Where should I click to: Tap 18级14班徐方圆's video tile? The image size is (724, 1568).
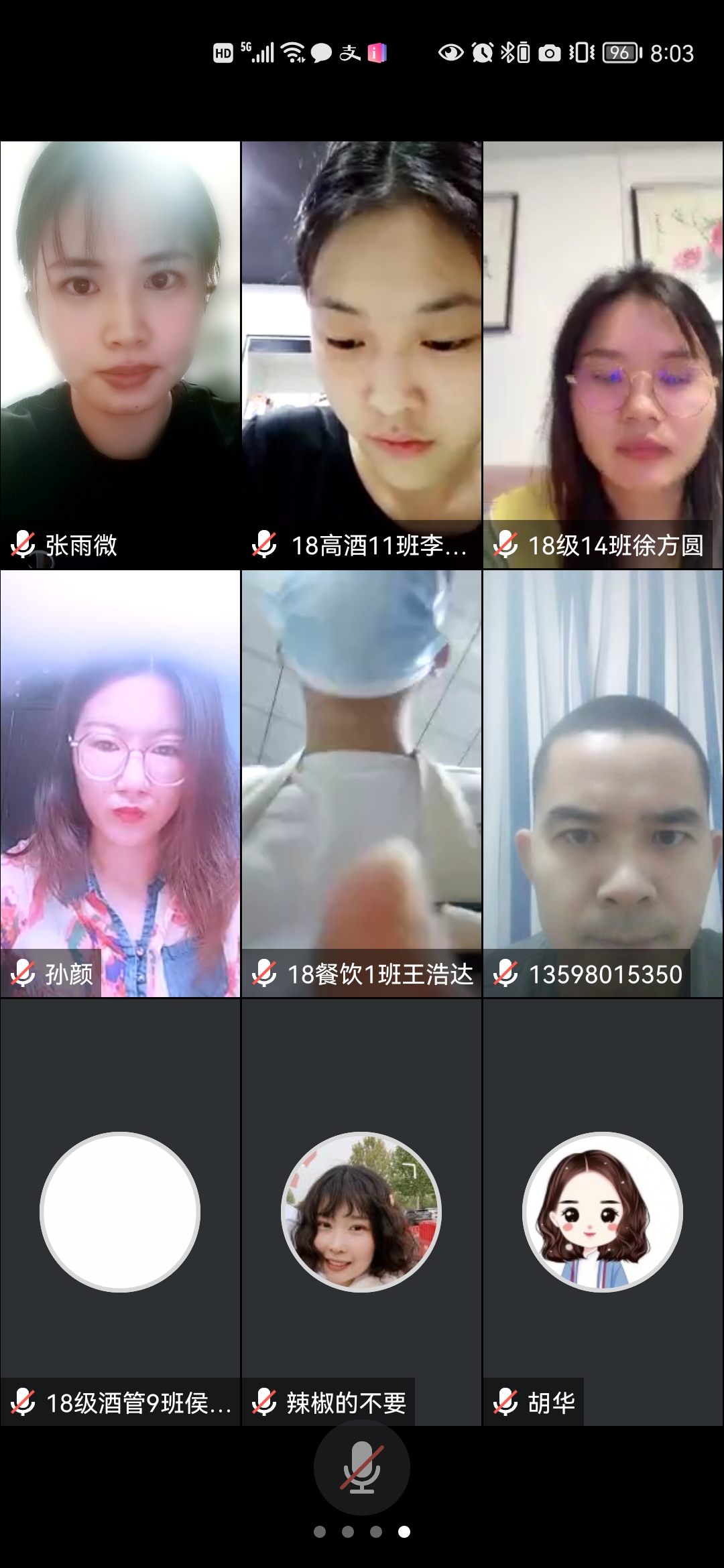click(603, 355)
